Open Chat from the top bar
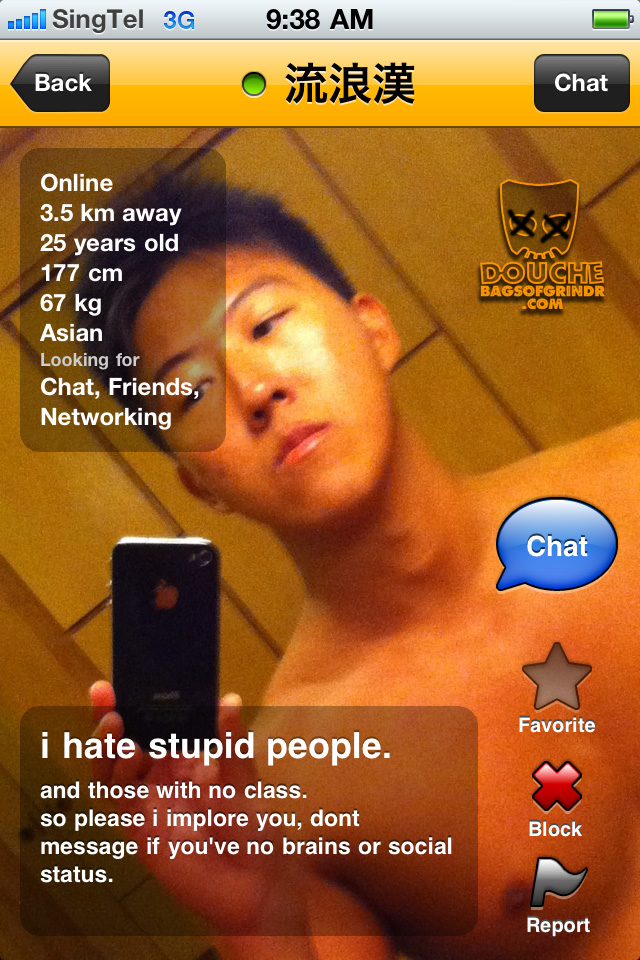 click(x=581, y=83)
